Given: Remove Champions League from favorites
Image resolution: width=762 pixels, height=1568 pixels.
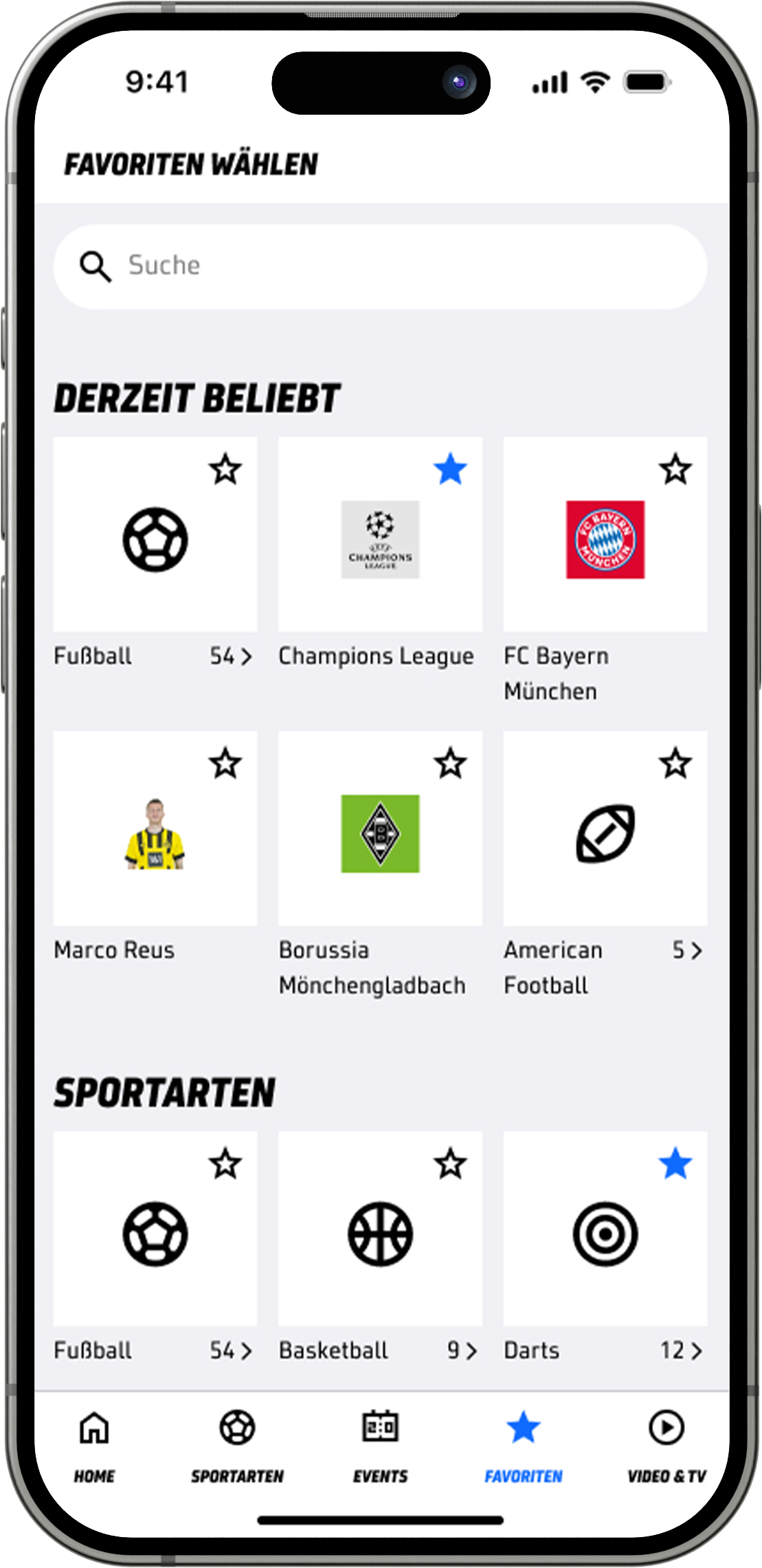Looking at the screenshot, I should pyautogui.click(x=450, y=470).
